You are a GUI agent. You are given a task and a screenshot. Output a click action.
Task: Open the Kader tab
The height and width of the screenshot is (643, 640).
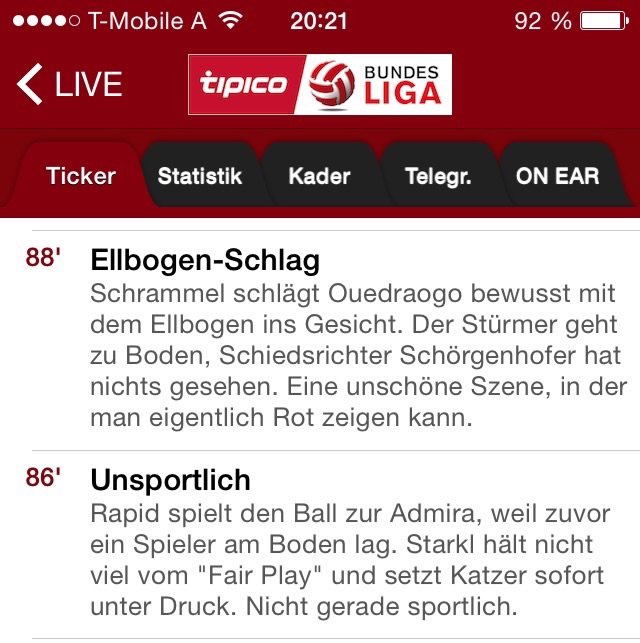click(x=319, y=176)
